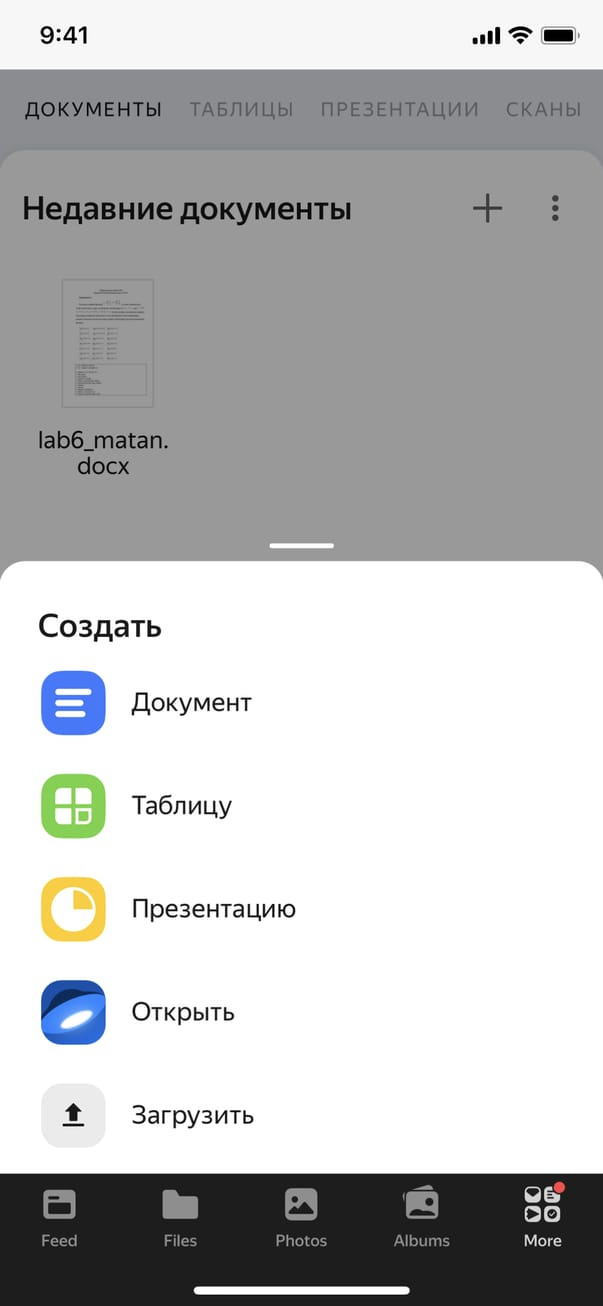Create a new Таблицу spreadsheet

(x=181, y=806)
